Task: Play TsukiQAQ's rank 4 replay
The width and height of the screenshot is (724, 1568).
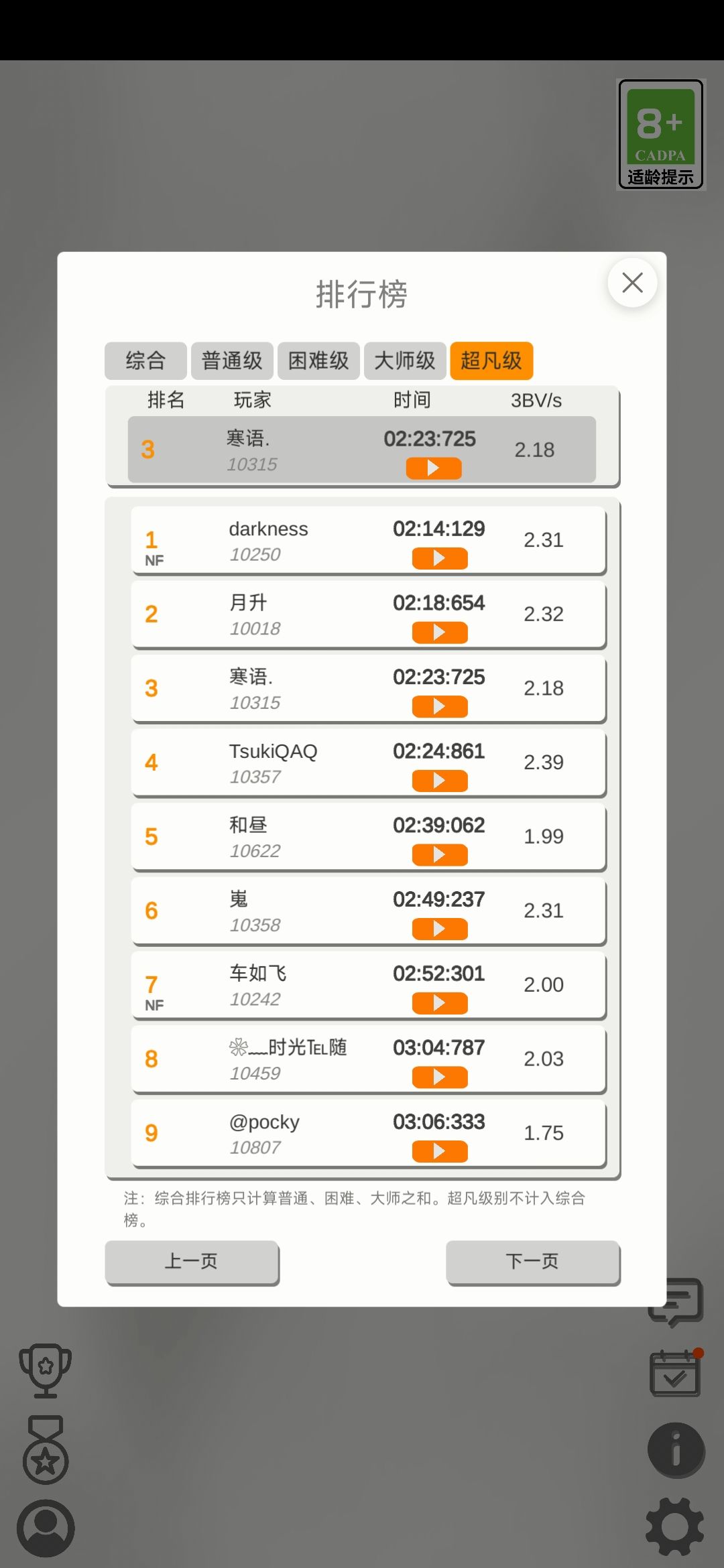Action: 439,780
